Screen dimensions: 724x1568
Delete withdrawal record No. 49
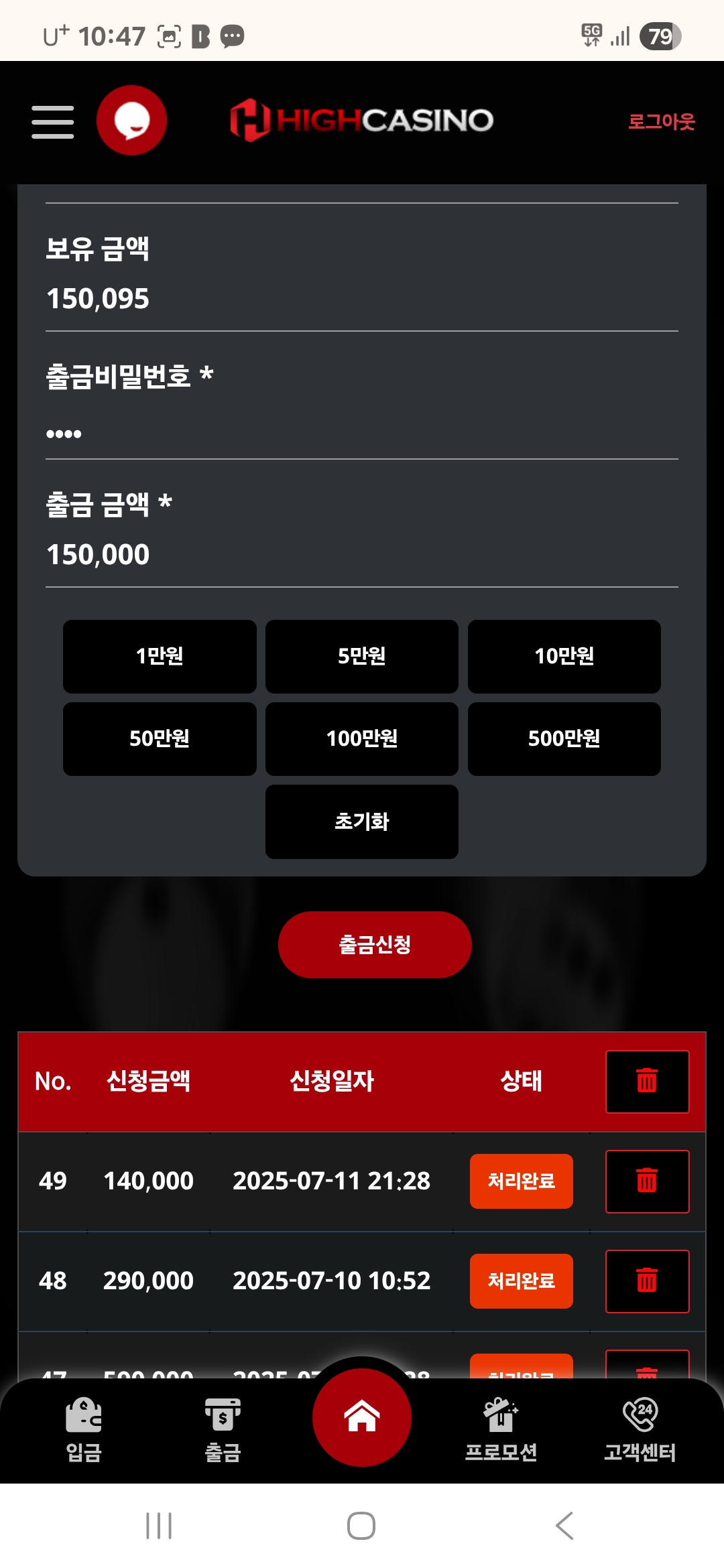647,1181
